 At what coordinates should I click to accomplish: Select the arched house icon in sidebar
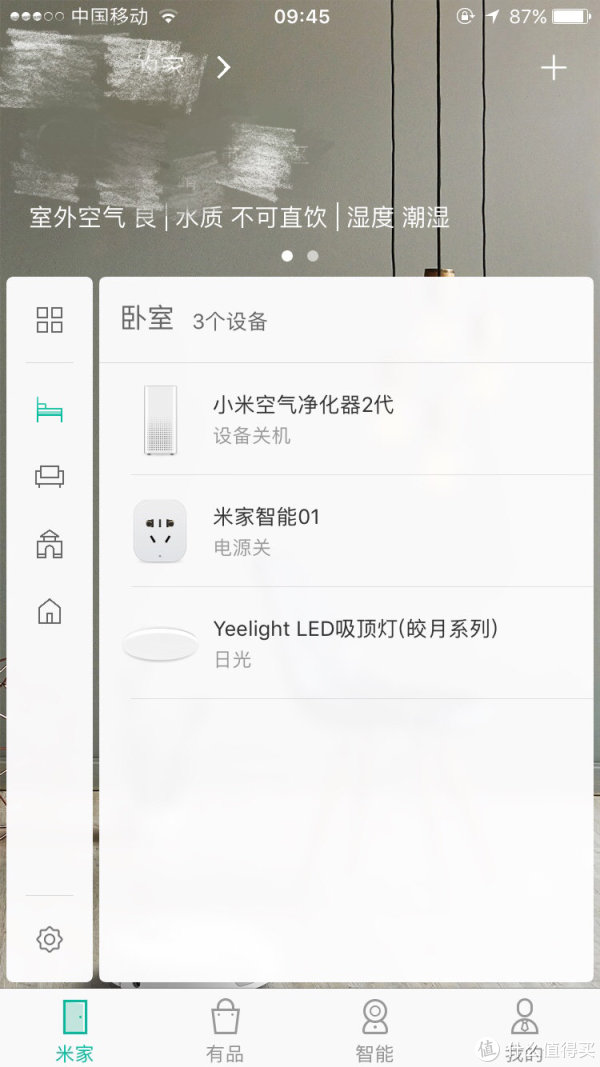49,545
